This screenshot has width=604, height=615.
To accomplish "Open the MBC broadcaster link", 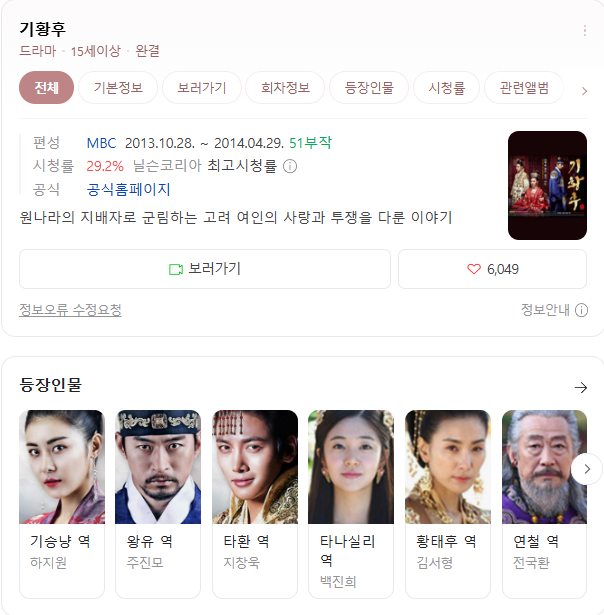I will (101, 143).
